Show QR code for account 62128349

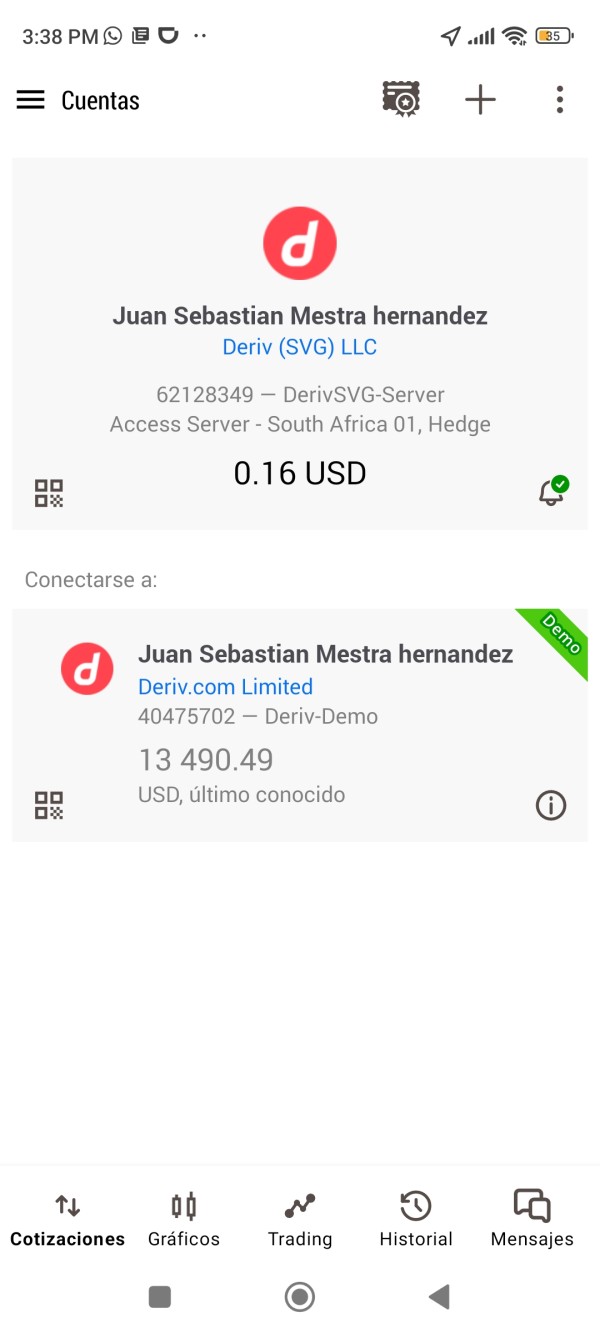tap(49, 493)
